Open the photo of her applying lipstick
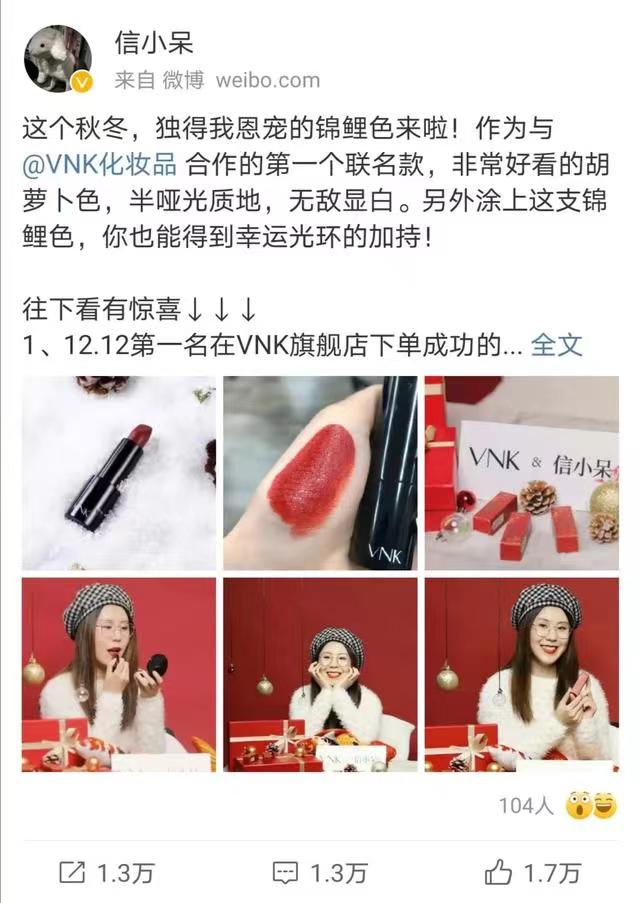Viewport: 640px width, 903px height. [x=118, y=673]
